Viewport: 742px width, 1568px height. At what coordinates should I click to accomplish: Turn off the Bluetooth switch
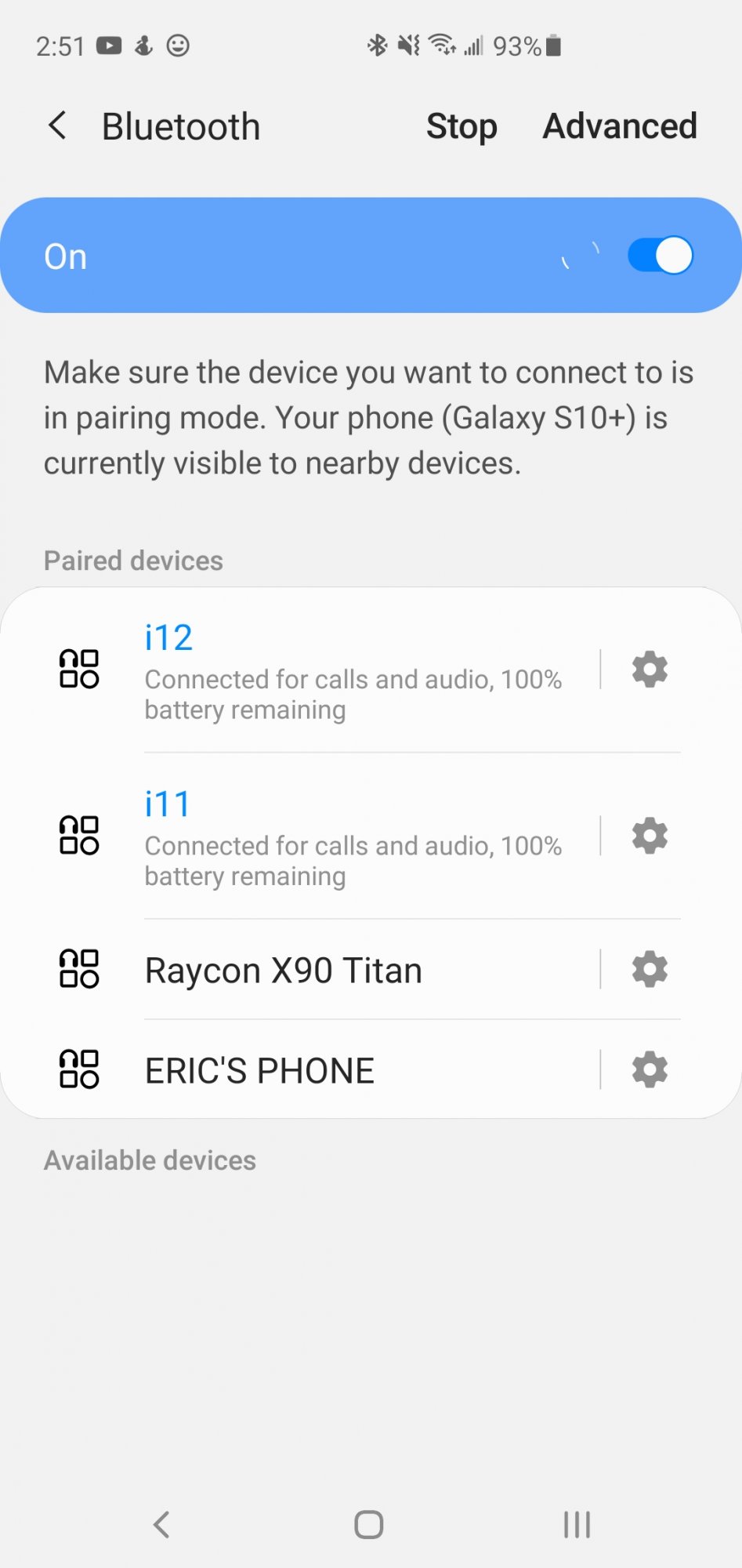[661, 256]
